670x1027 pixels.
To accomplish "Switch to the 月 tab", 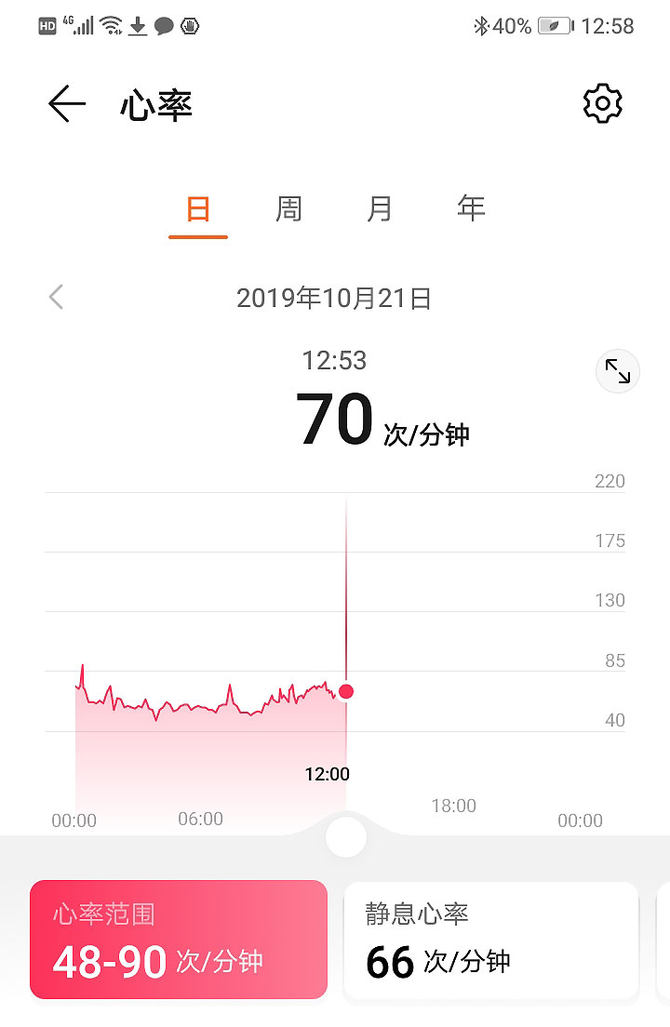I will (x=380, y=209).
